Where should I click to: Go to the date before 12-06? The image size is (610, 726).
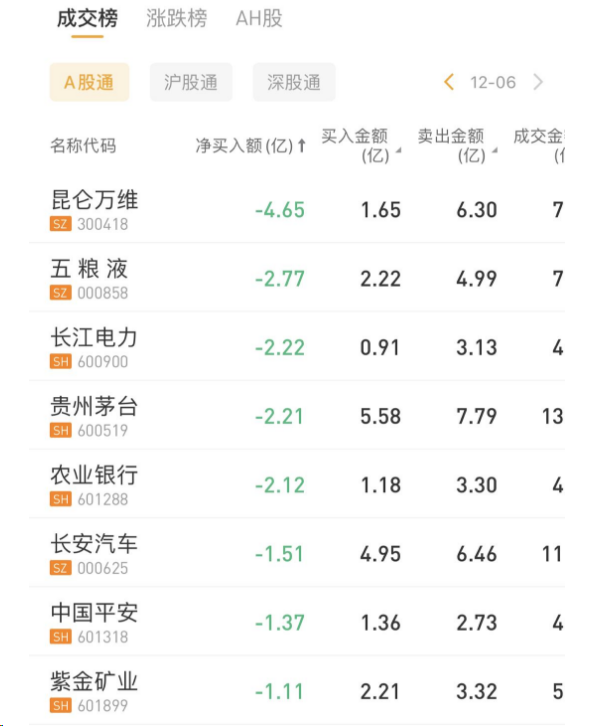[450, 83]
